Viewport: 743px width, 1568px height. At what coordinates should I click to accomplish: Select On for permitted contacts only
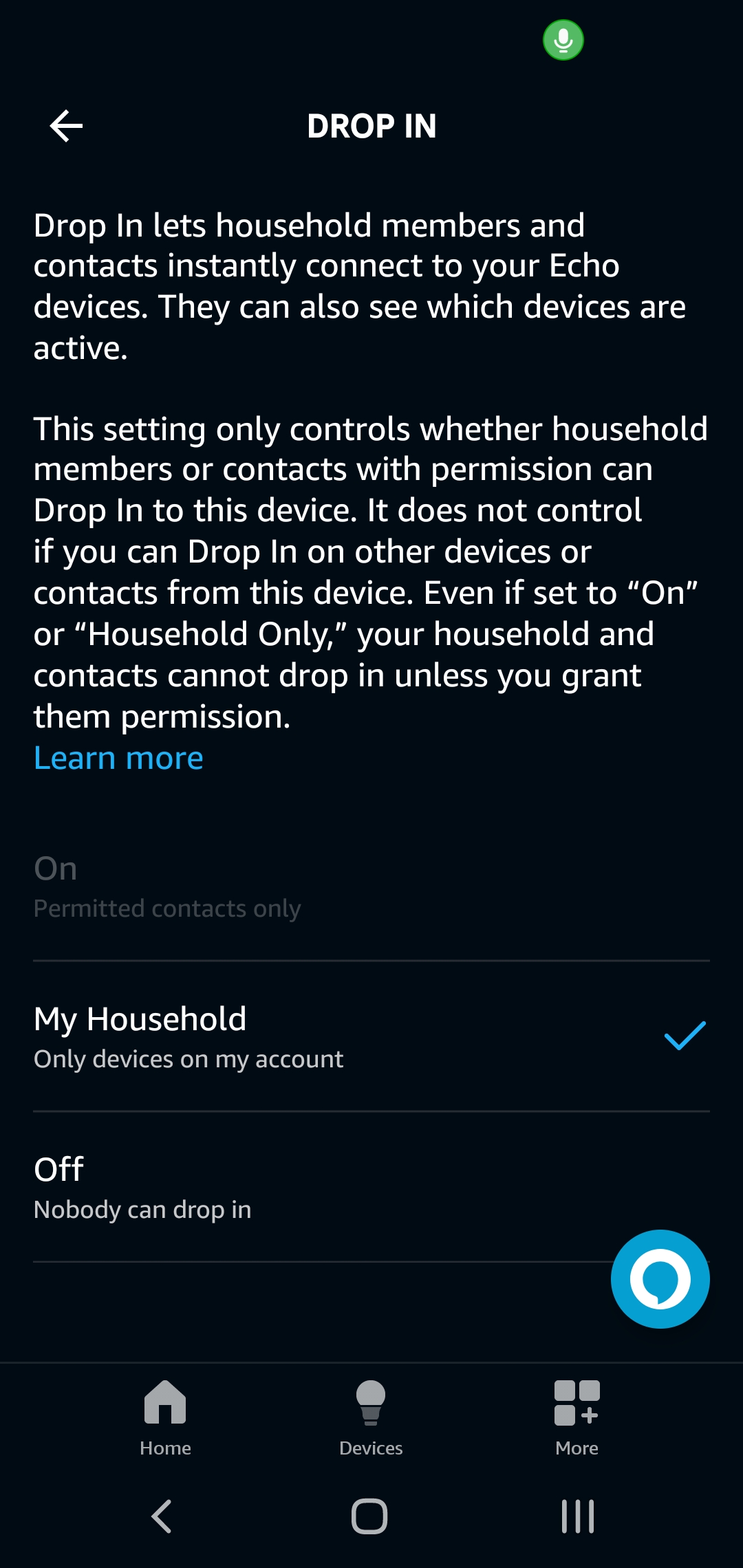click(371, 886)
